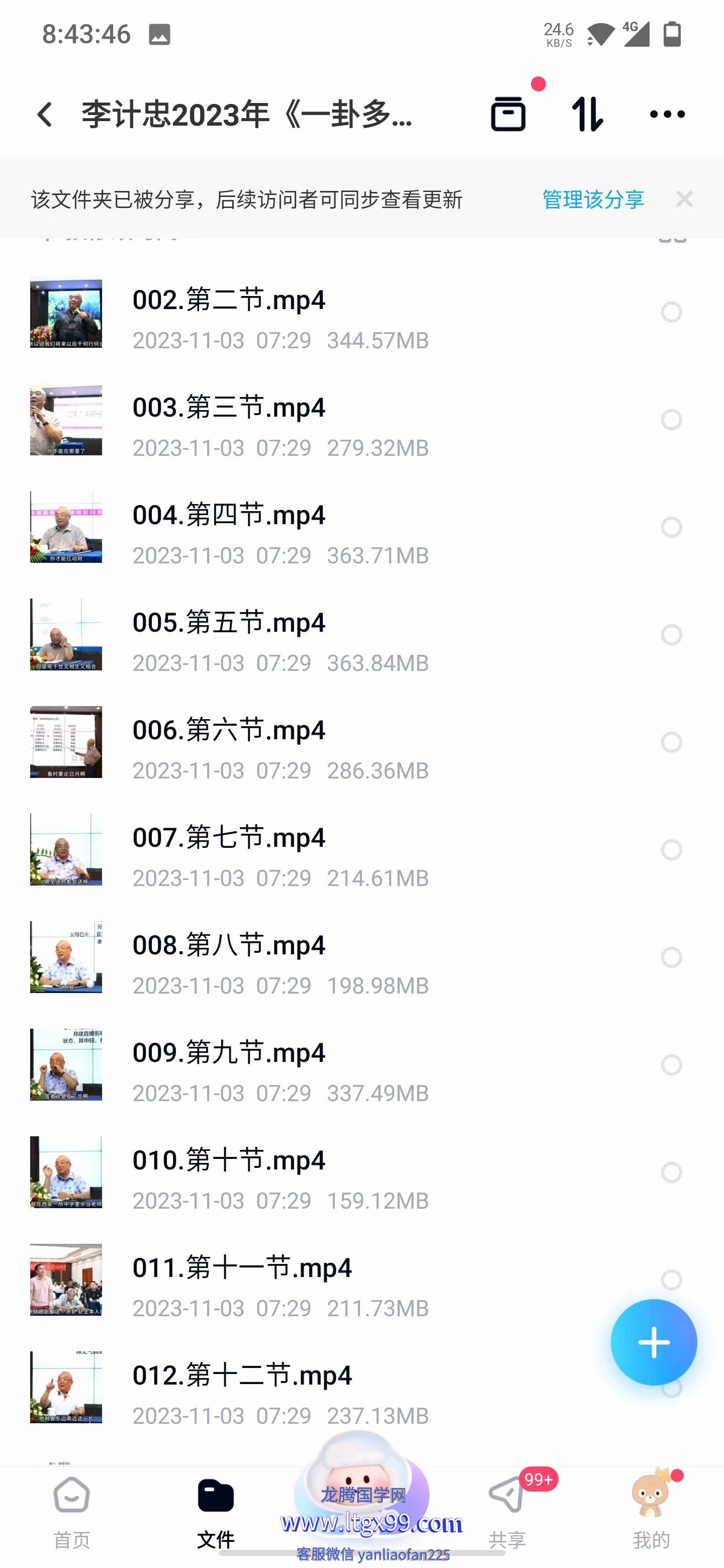724x1568 pixels.
Task: Open 010.第十节.mp4 video
Action: 229,1161
